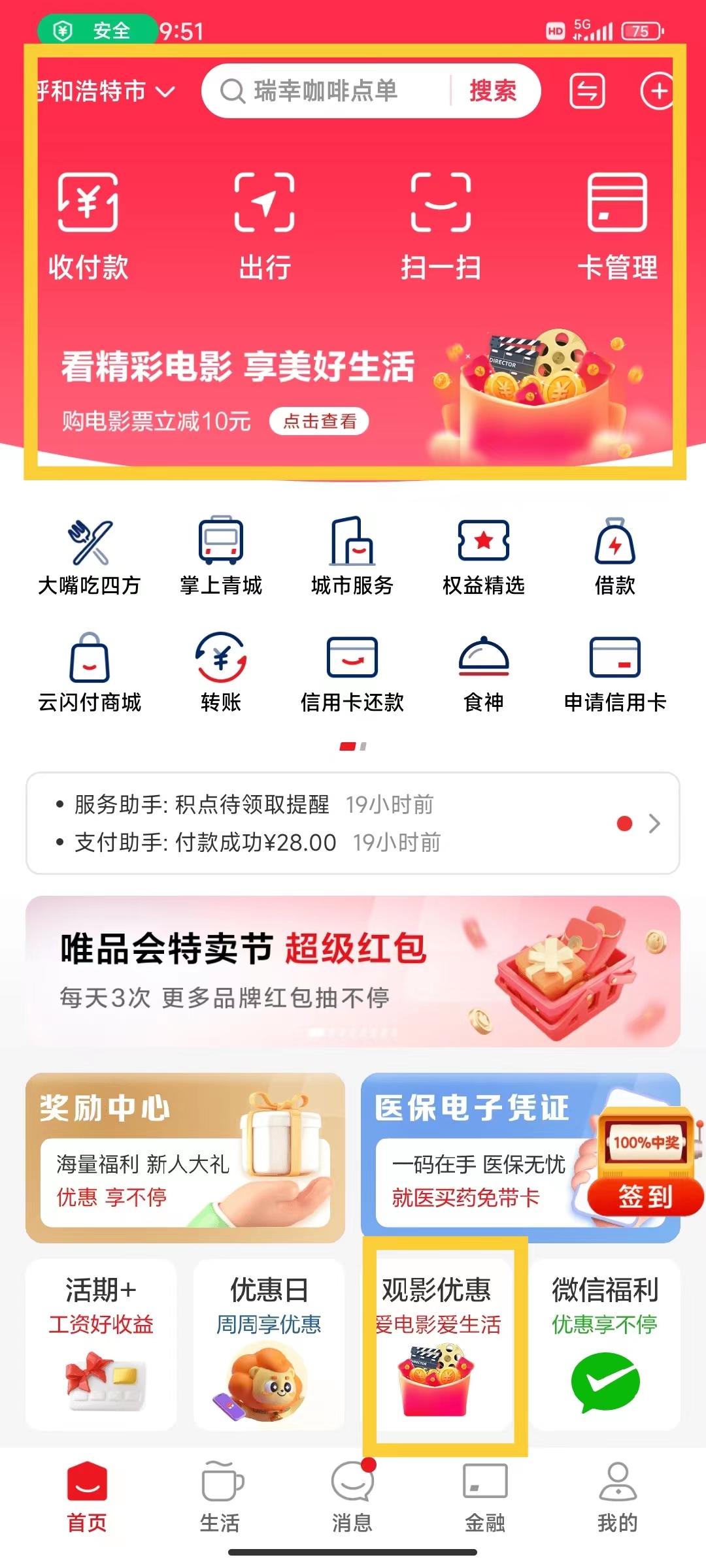
Task: Open 大嘴吃四方 service
Action: click(x=90, y=557)
